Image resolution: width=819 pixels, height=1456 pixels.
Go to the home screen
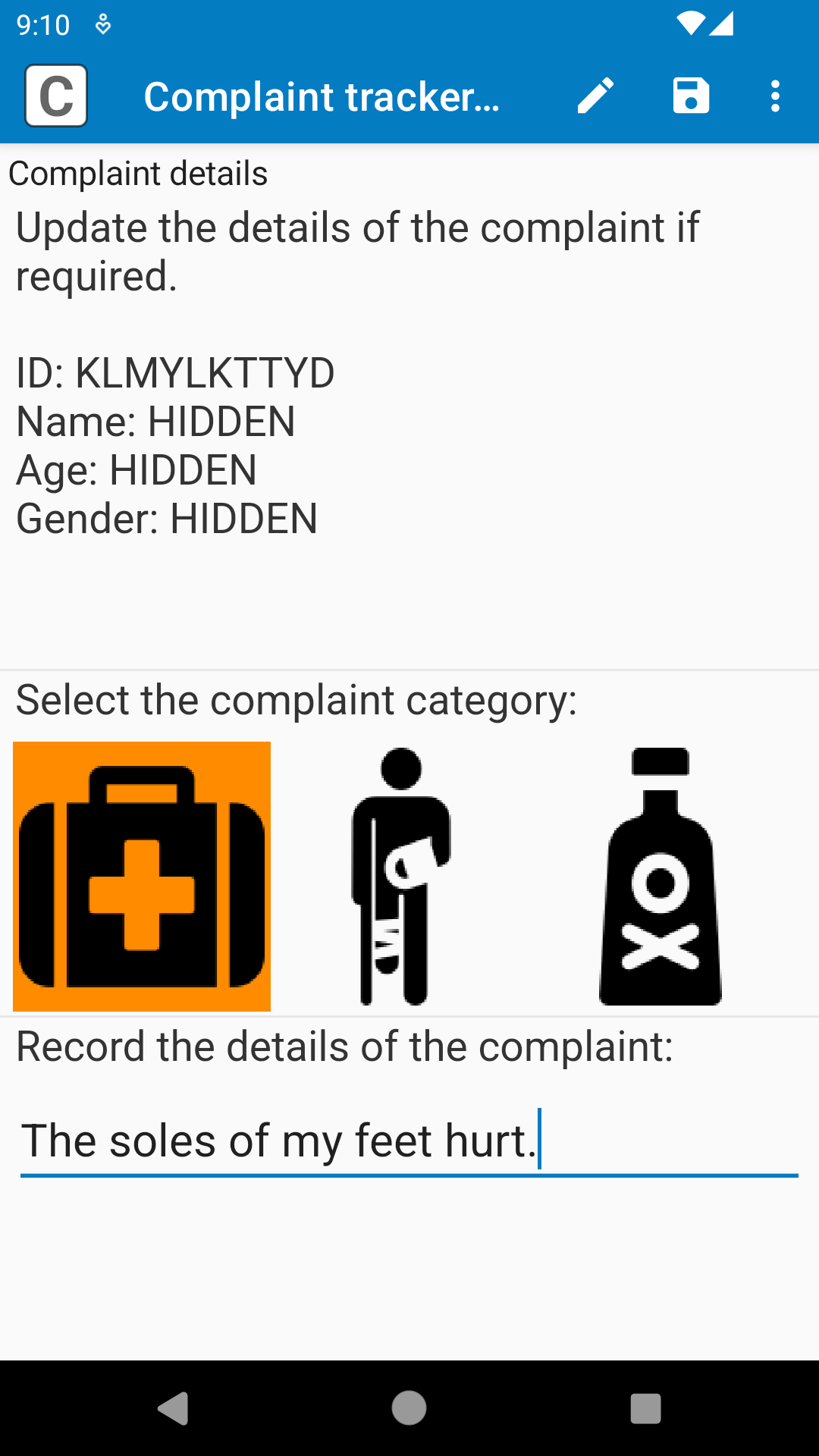pos(409,1408)
